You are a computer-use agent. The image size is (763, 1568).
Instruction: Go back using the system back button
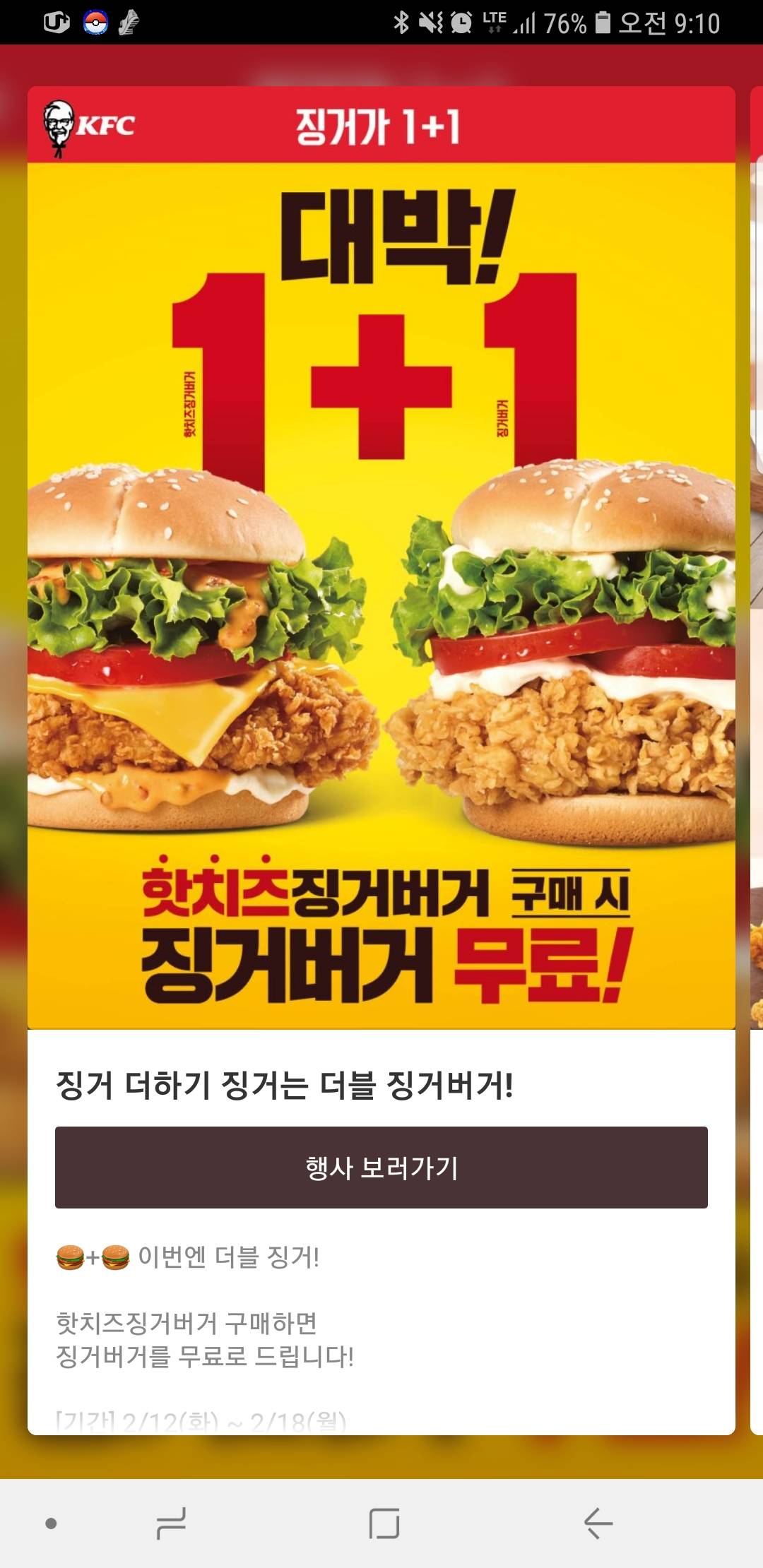click(x=598, y=1523)
